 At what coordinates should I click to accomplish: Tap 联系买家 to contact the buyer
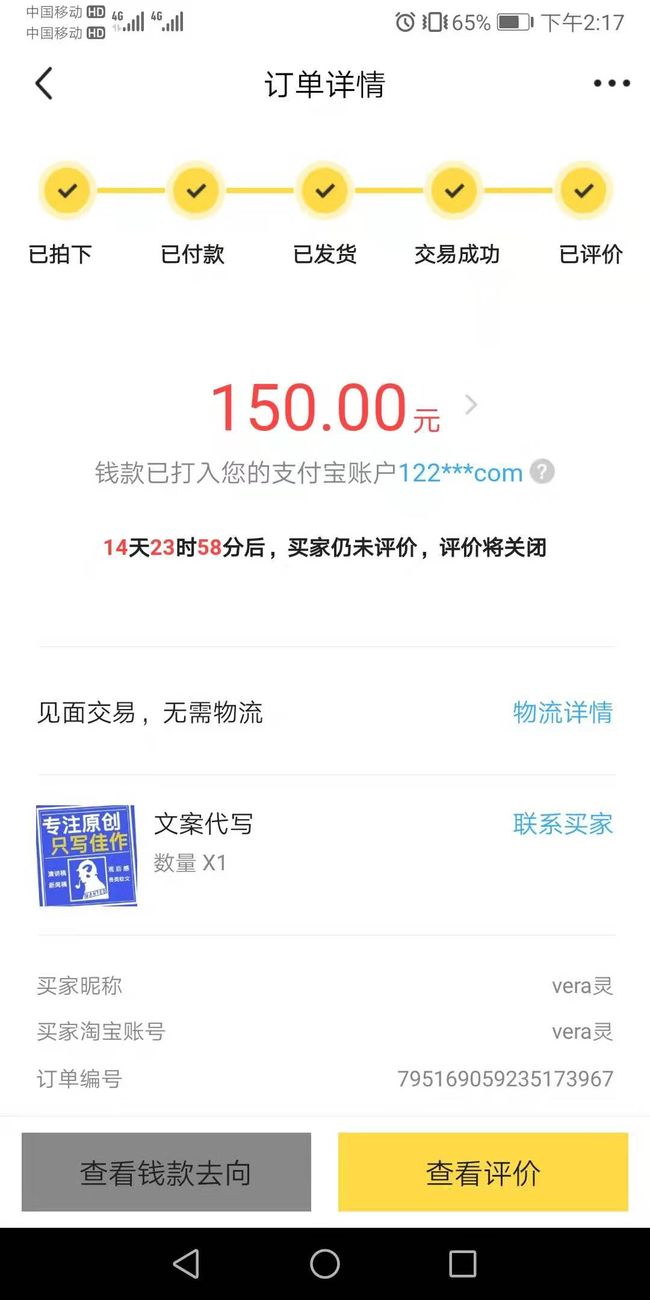(x=562, y=824)
